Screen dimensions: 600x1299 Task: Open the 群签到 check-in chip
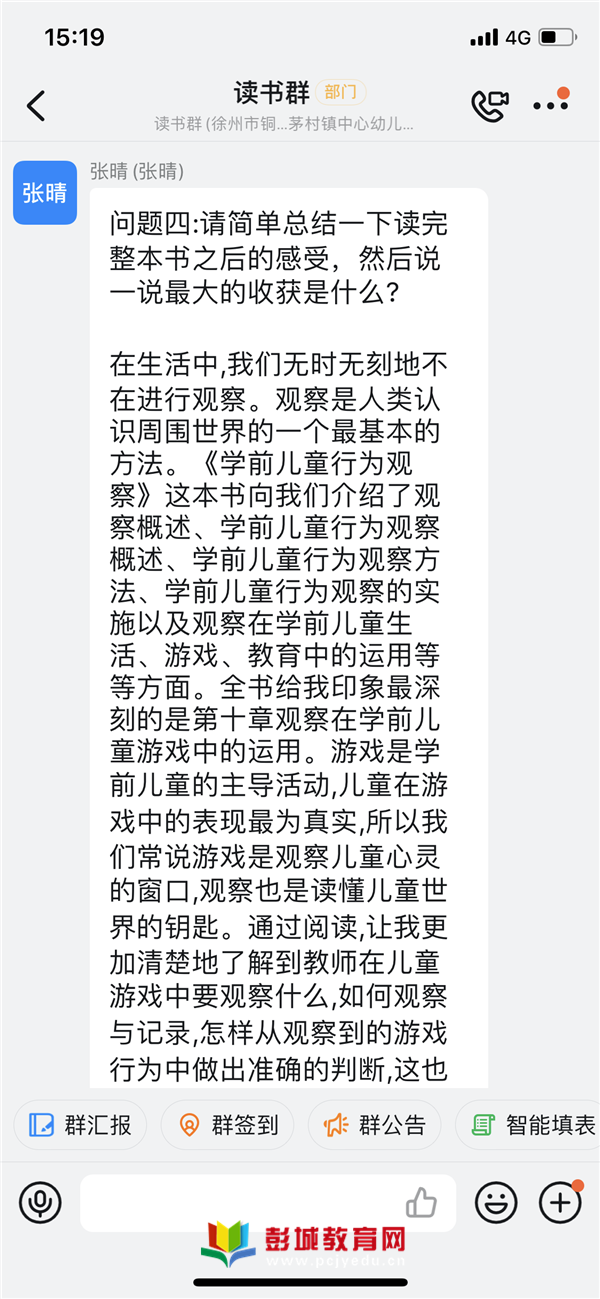point(227,1125)
